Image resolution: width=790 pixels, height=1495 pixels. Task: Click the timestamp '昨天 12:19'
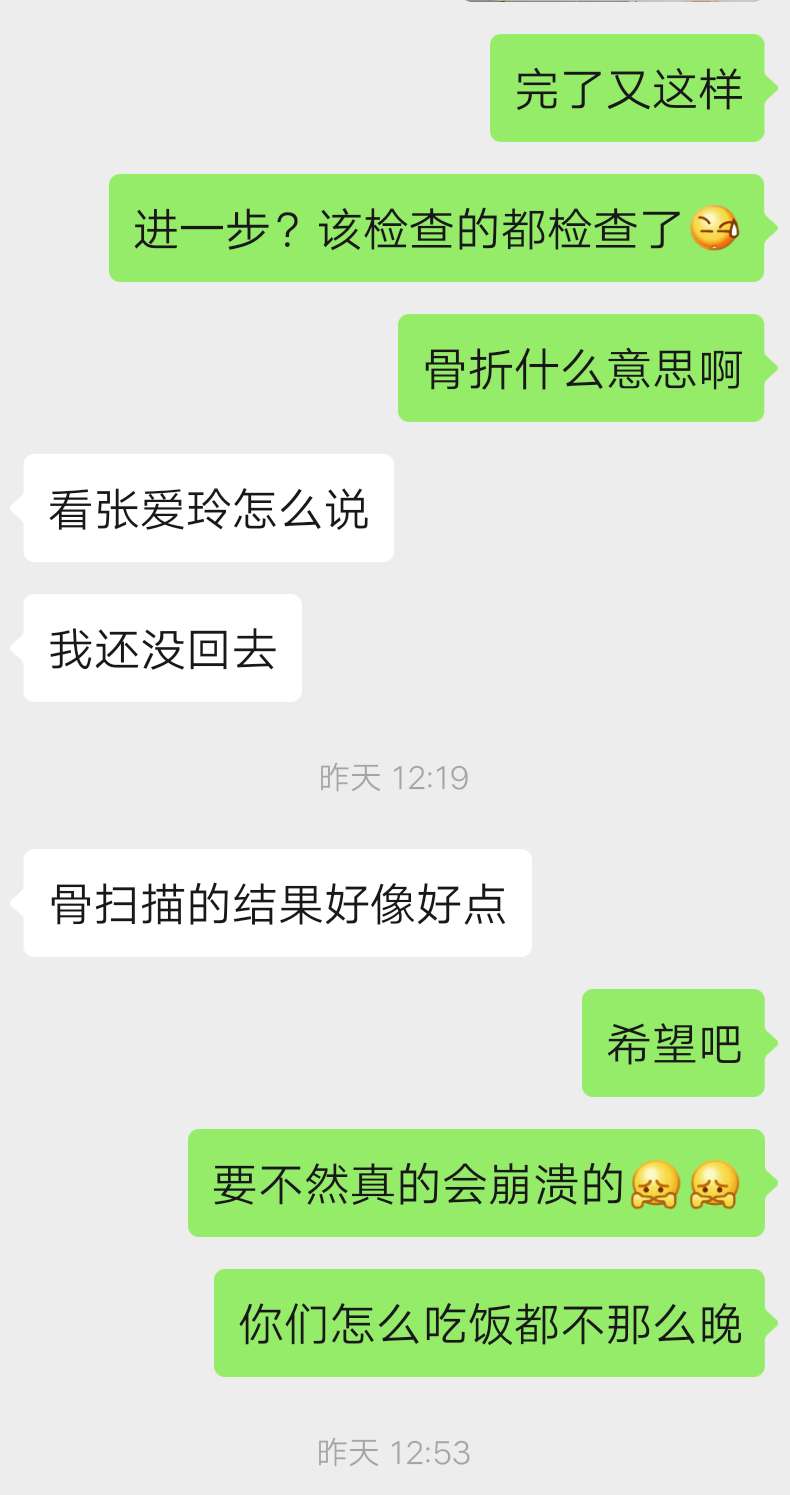tap(395, 776)
